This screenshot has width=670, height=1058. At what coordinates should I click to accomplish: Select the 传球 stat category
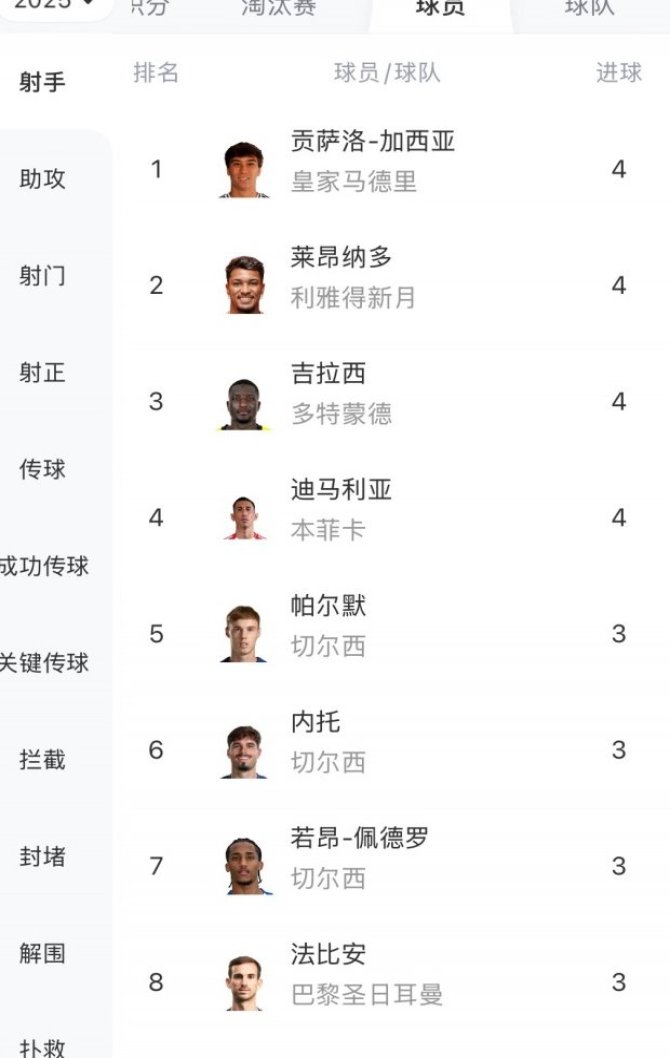point(43,469)
